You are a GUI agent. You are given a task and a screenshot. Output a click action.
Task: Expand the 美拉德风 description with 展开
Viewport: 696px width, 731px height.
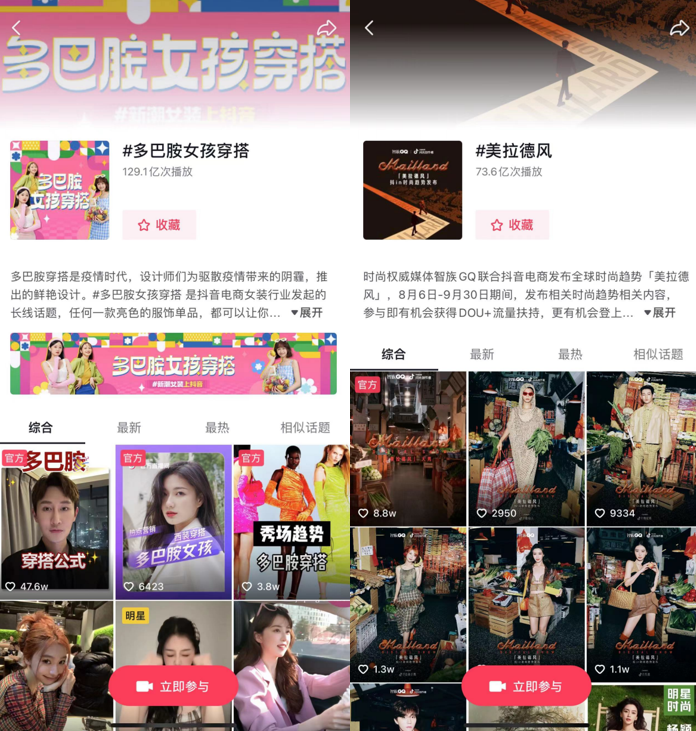[x=659, y=312]
